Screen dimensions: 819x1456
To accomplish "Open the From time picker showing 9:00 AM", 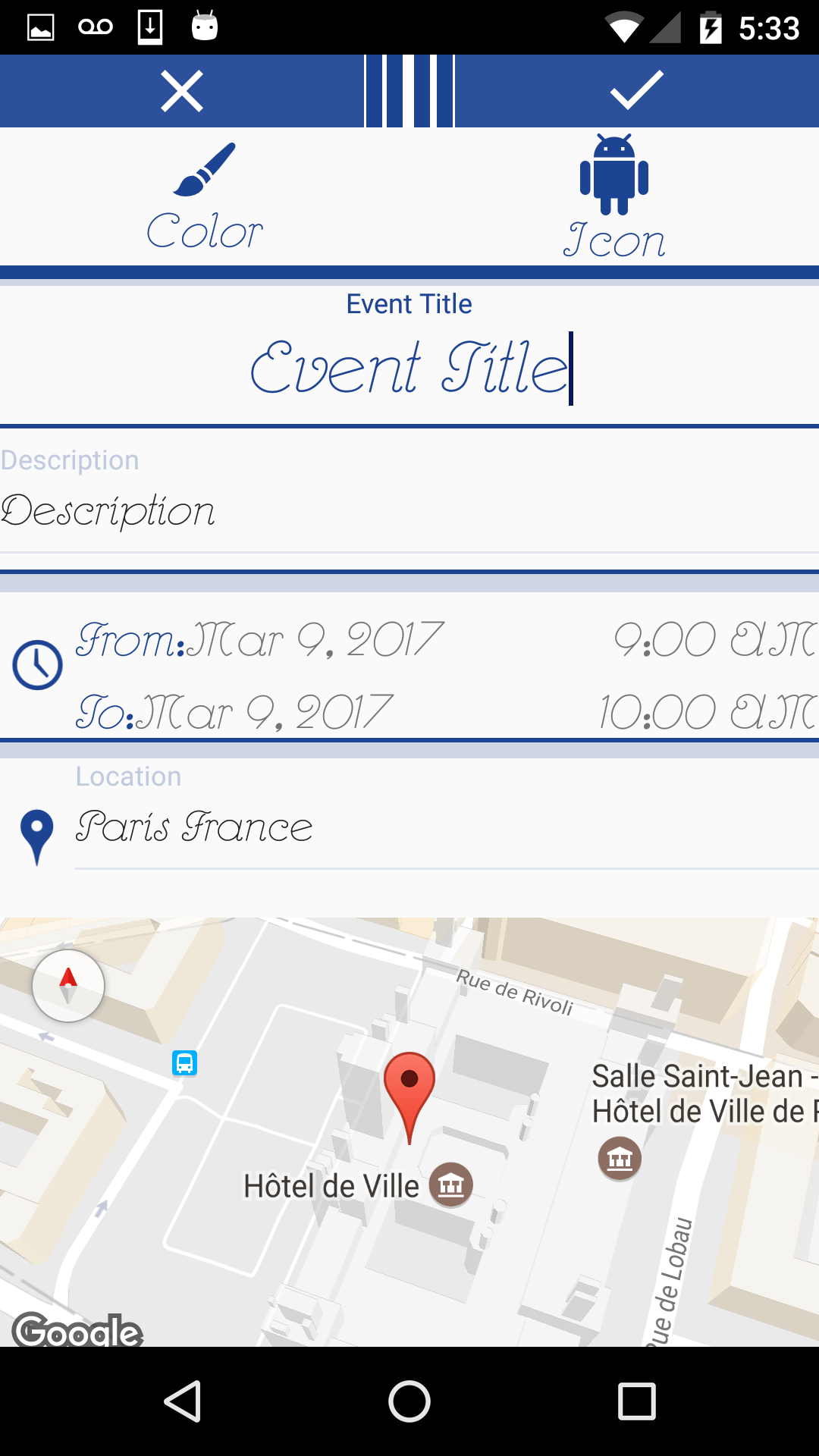I will 713,639.
